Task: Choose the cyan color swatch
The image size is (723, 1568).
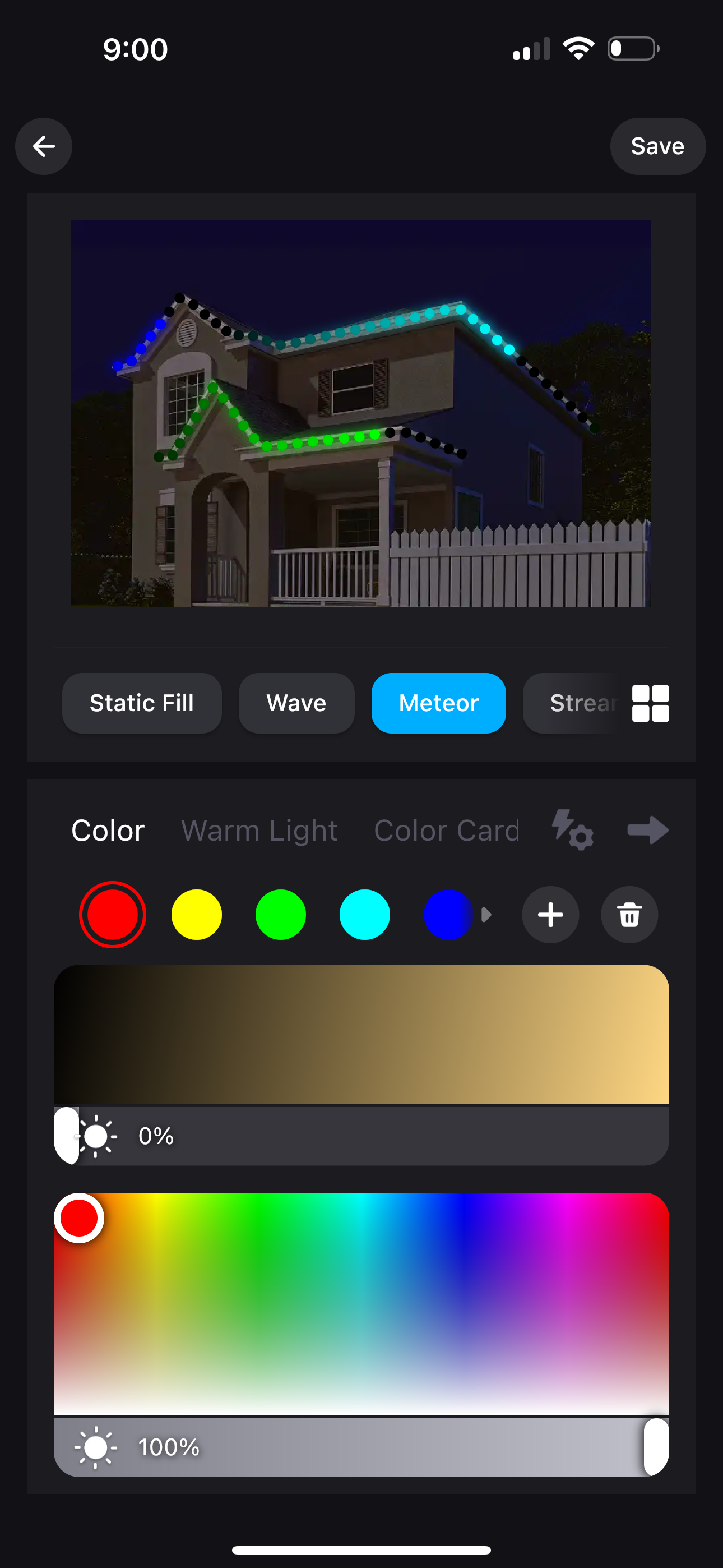Action: 364,914
